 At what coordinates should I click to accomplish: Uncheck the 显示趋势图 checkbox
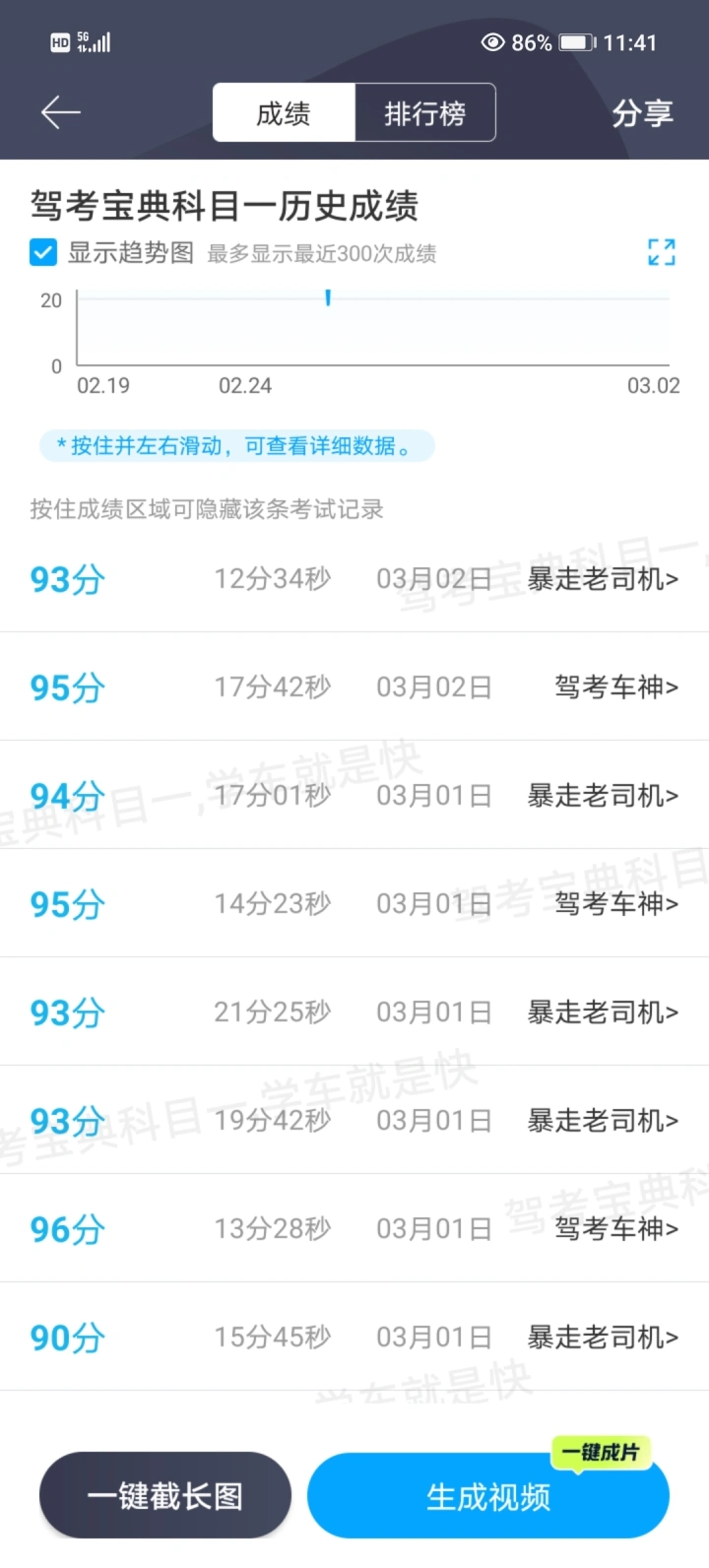(43, 253)
